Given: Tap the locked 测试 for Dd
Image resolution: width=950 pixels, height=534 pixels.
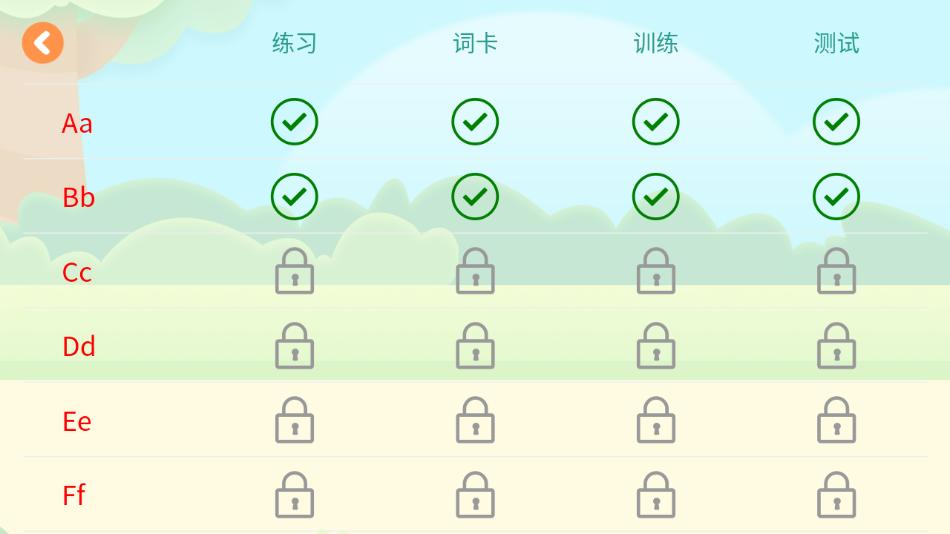Looking at the screenshot, I should [836, 346].
